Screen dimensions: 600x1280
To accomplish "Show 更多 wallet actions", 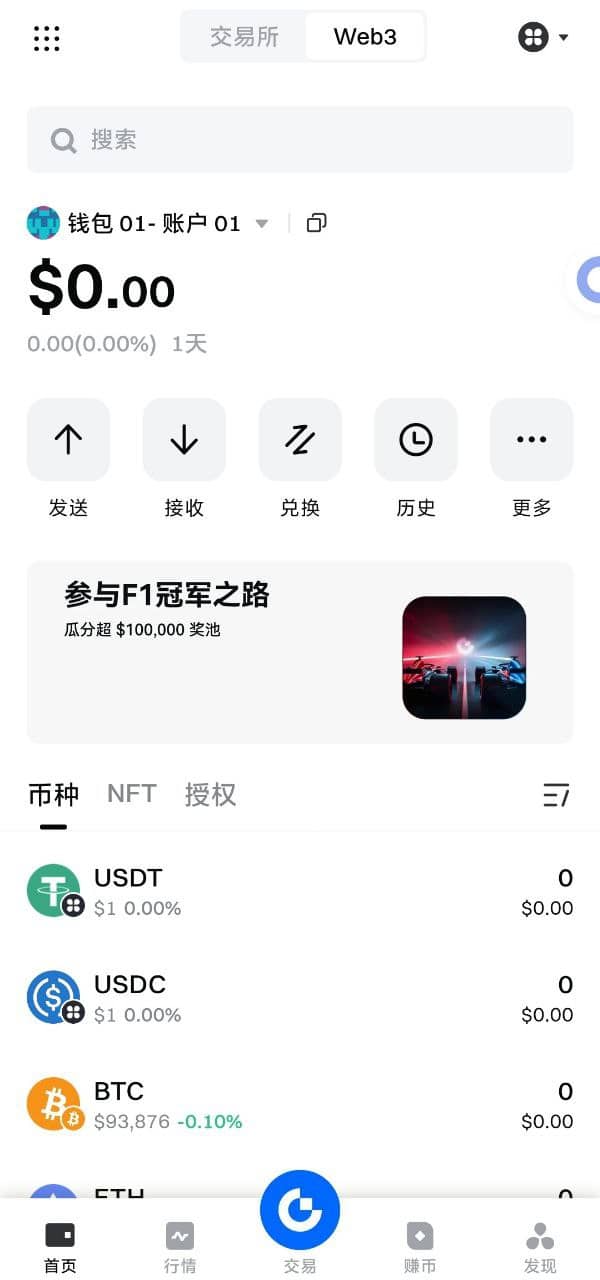I will (x=531, y=441).
